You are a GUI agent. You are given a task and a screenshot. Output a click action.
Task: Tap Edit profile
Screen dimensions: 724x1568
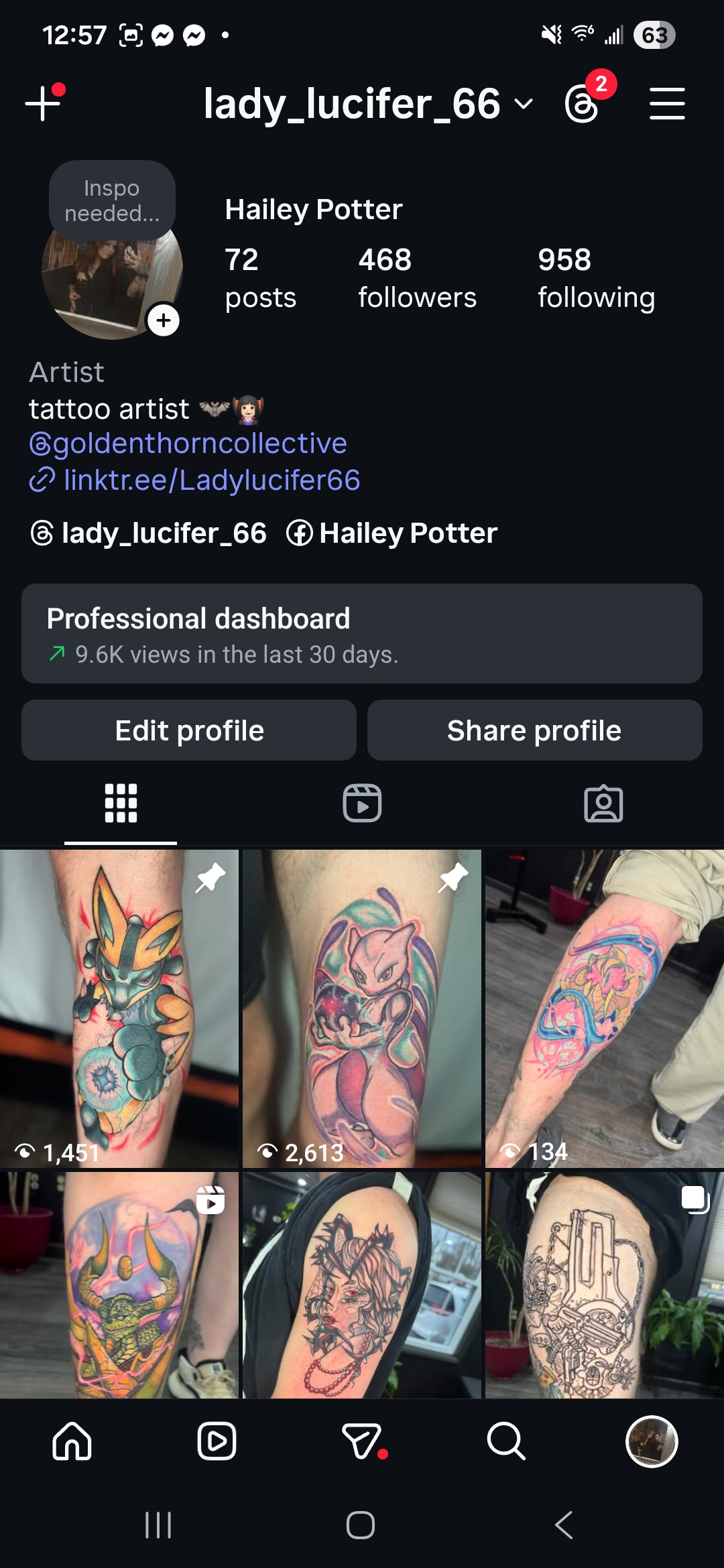pyautogui.click(x=189, y=730)
